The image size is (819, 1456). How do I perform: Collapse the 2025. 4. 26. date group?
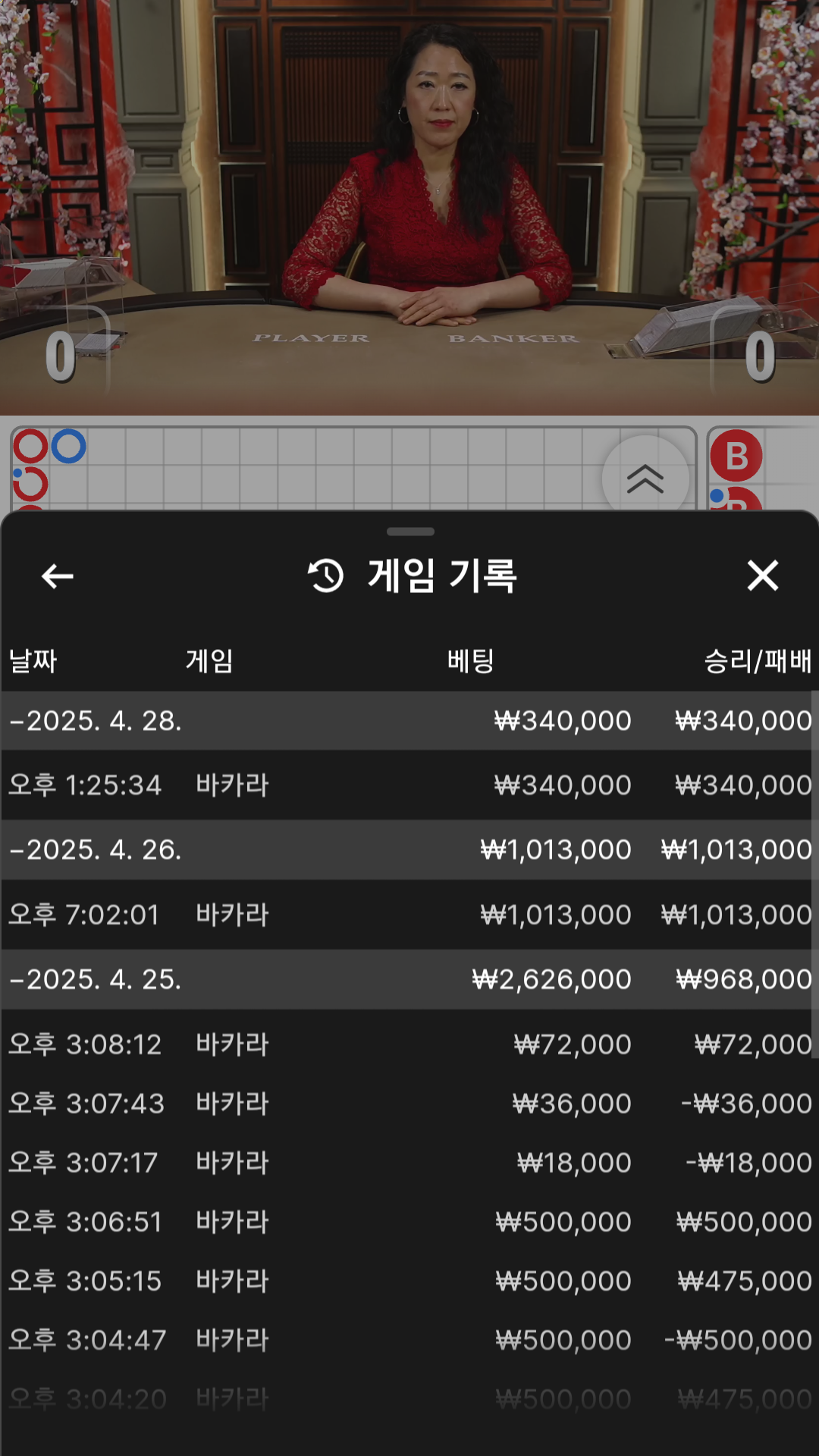tap(96, 849)
